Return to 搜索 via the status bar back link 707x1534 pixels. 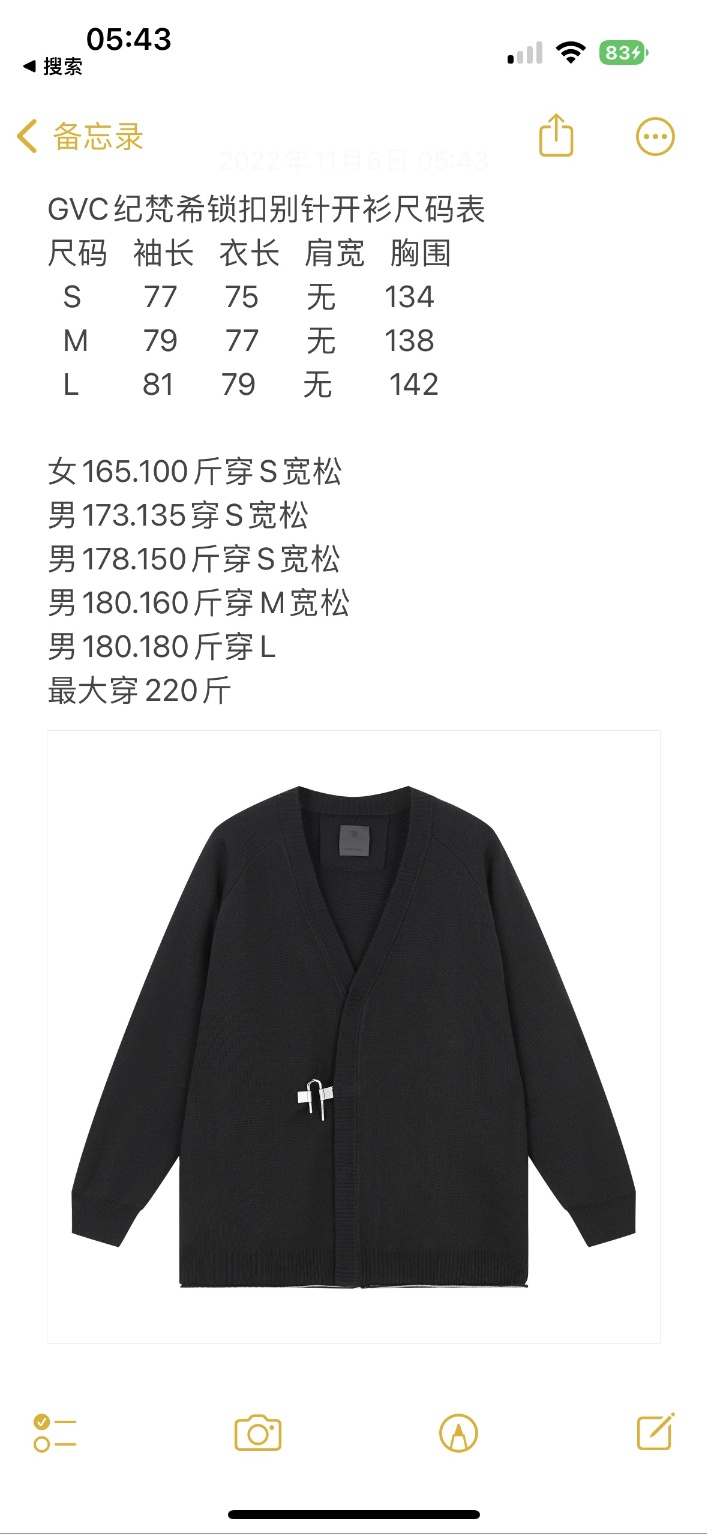click(x=52, y=67)
